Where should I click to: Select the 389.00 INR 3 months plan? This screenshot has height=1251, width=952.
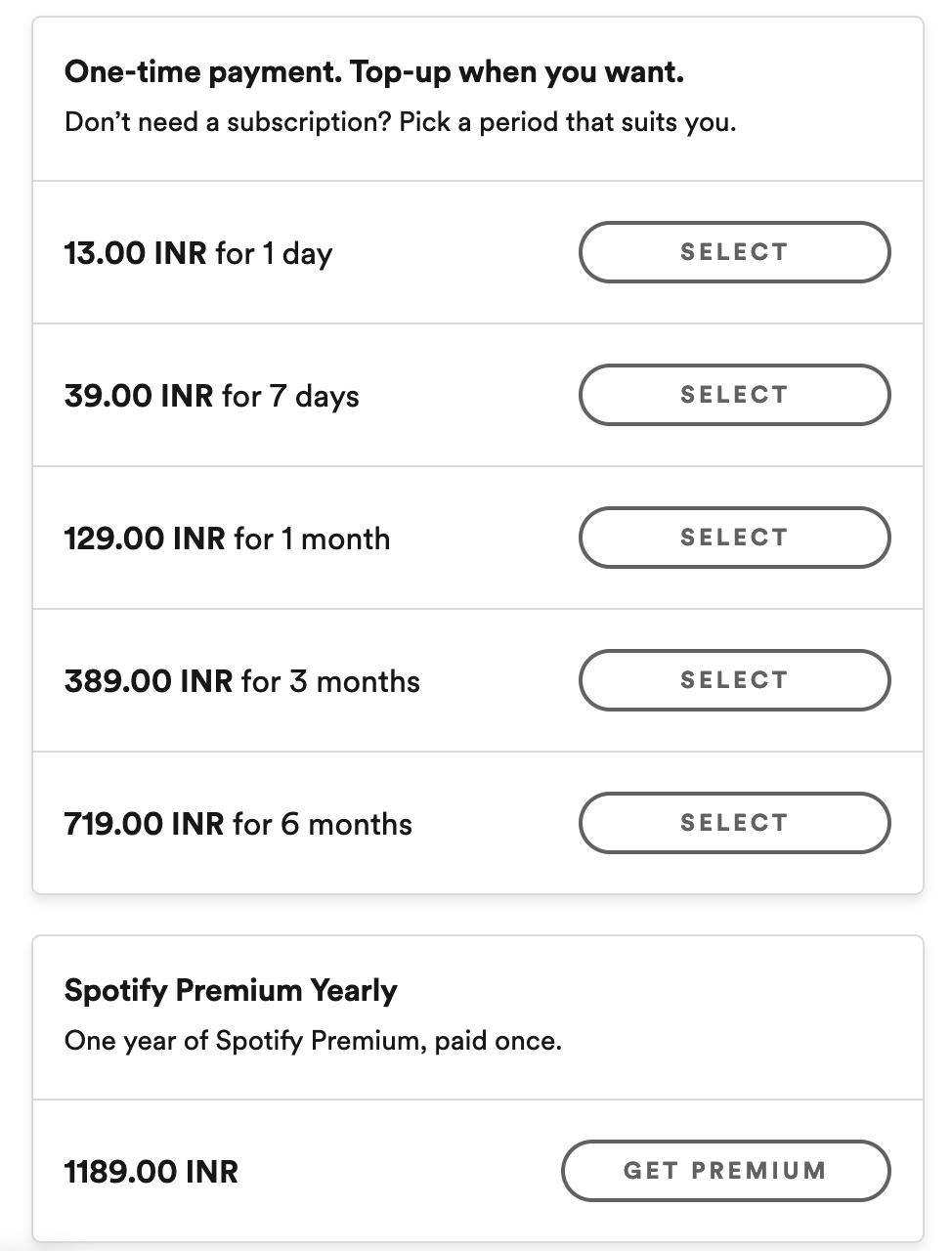tap(734, 680)
